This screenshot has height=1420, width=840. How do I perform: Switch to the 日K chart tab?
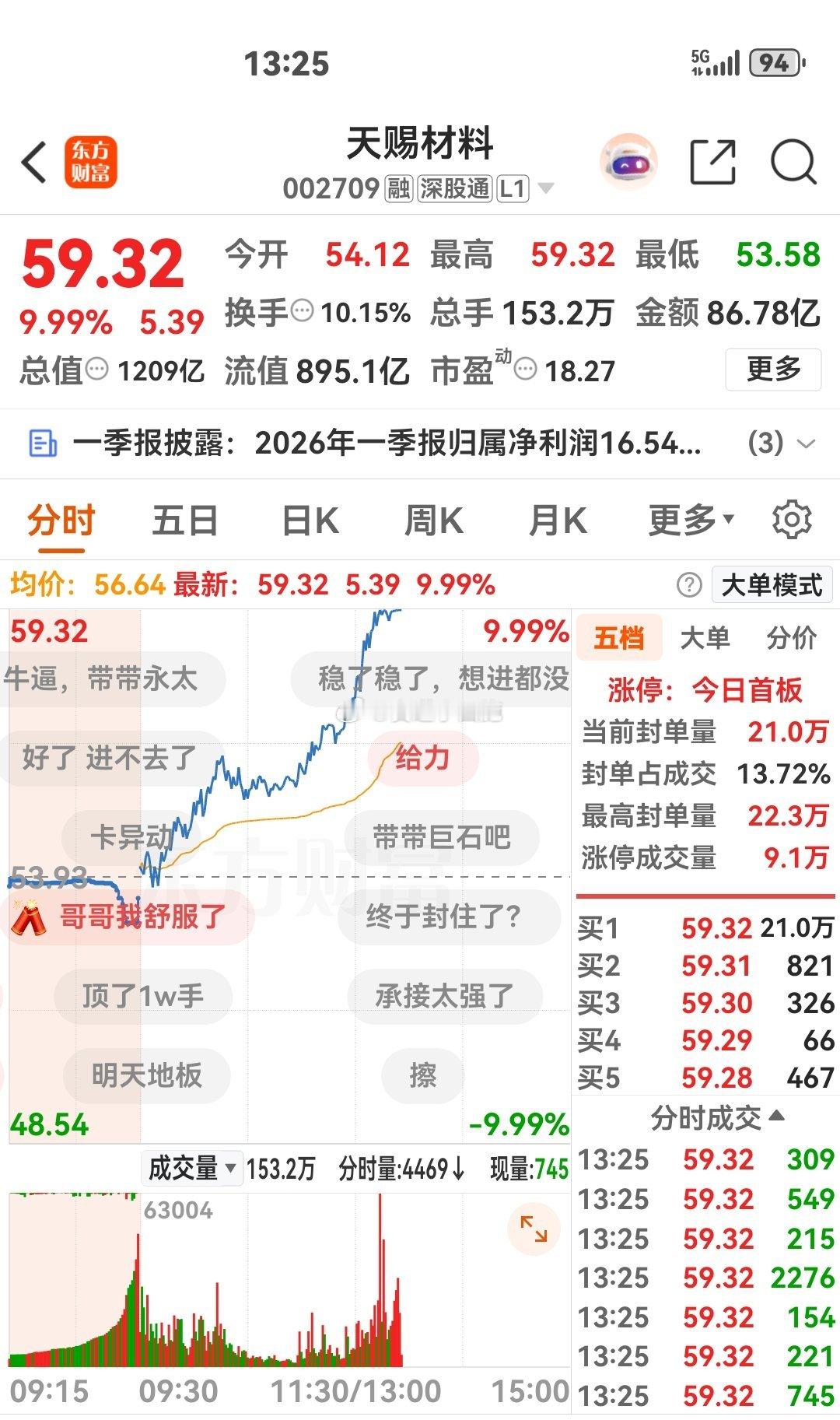310,520
